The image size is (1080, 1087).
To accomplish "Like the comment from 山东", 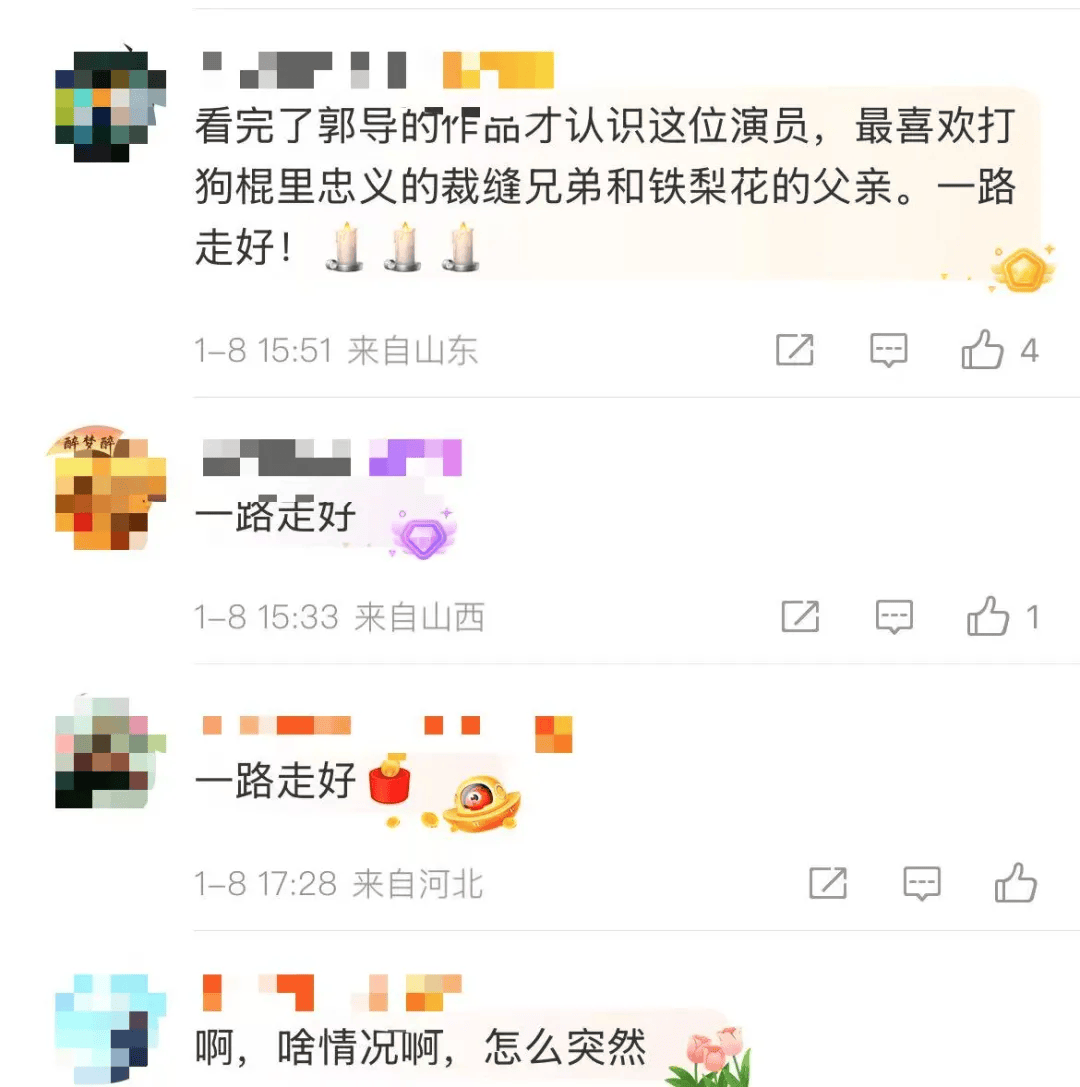I will coord(983,351).
